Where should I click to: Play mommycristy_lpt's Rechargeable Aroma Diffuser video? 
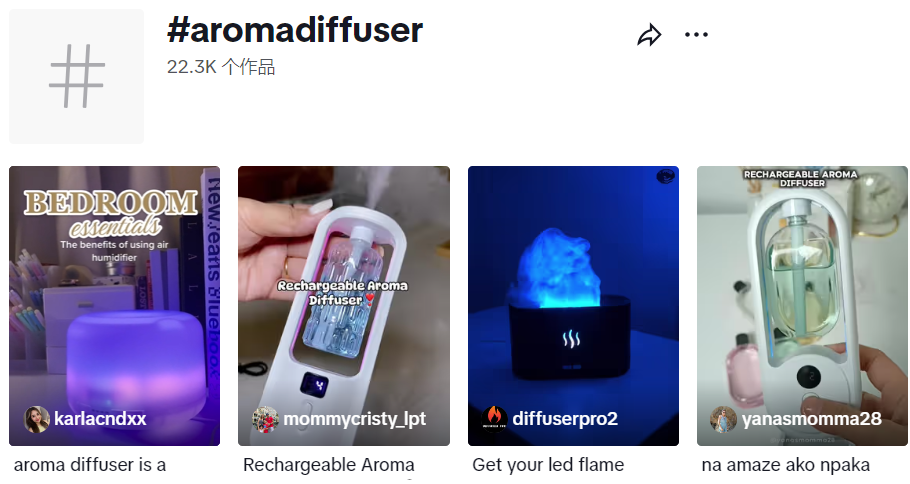(x=343, y=305)
